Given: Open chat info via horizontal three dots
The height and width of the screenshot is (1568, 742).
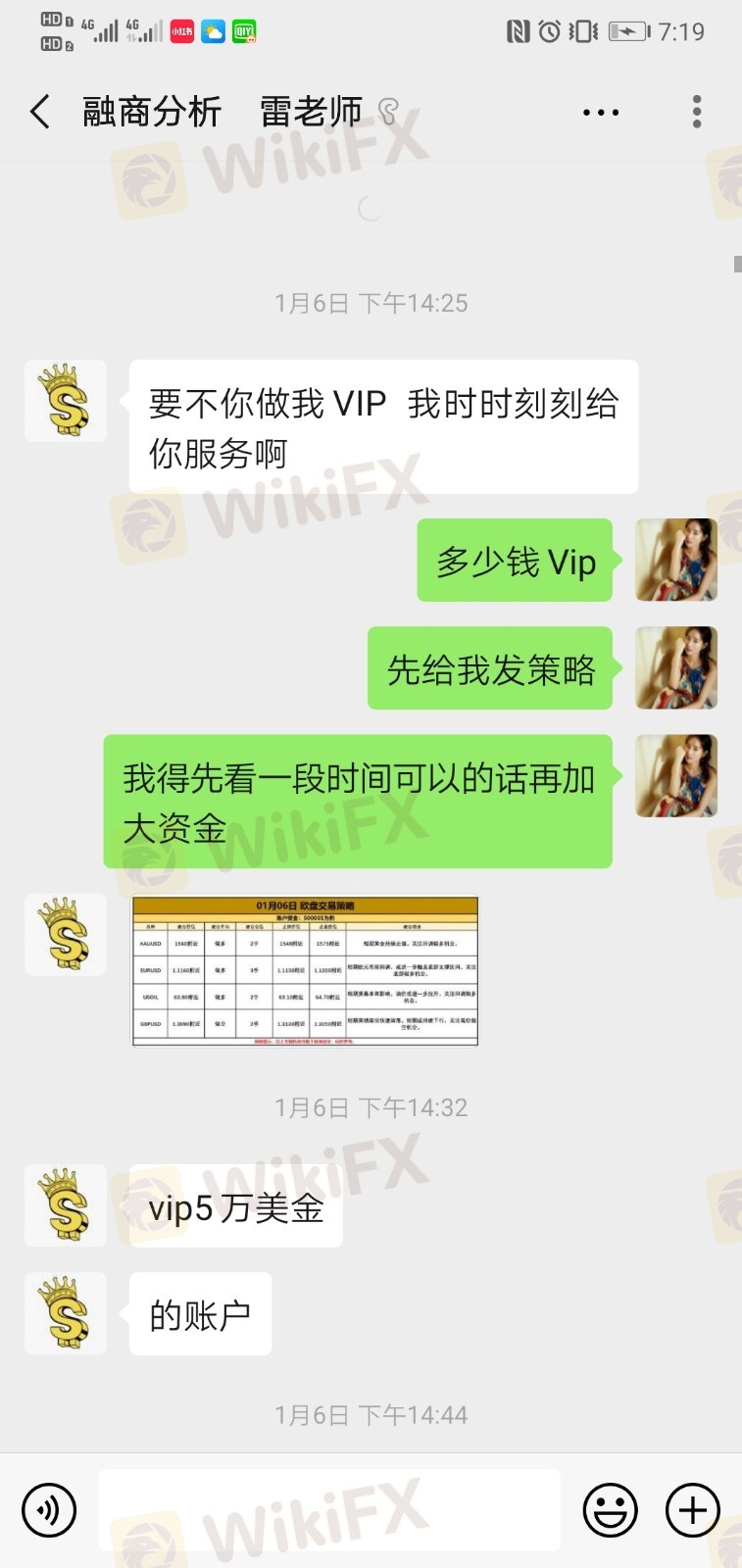Looking at the screenshot, I should [x=600, y=113].
